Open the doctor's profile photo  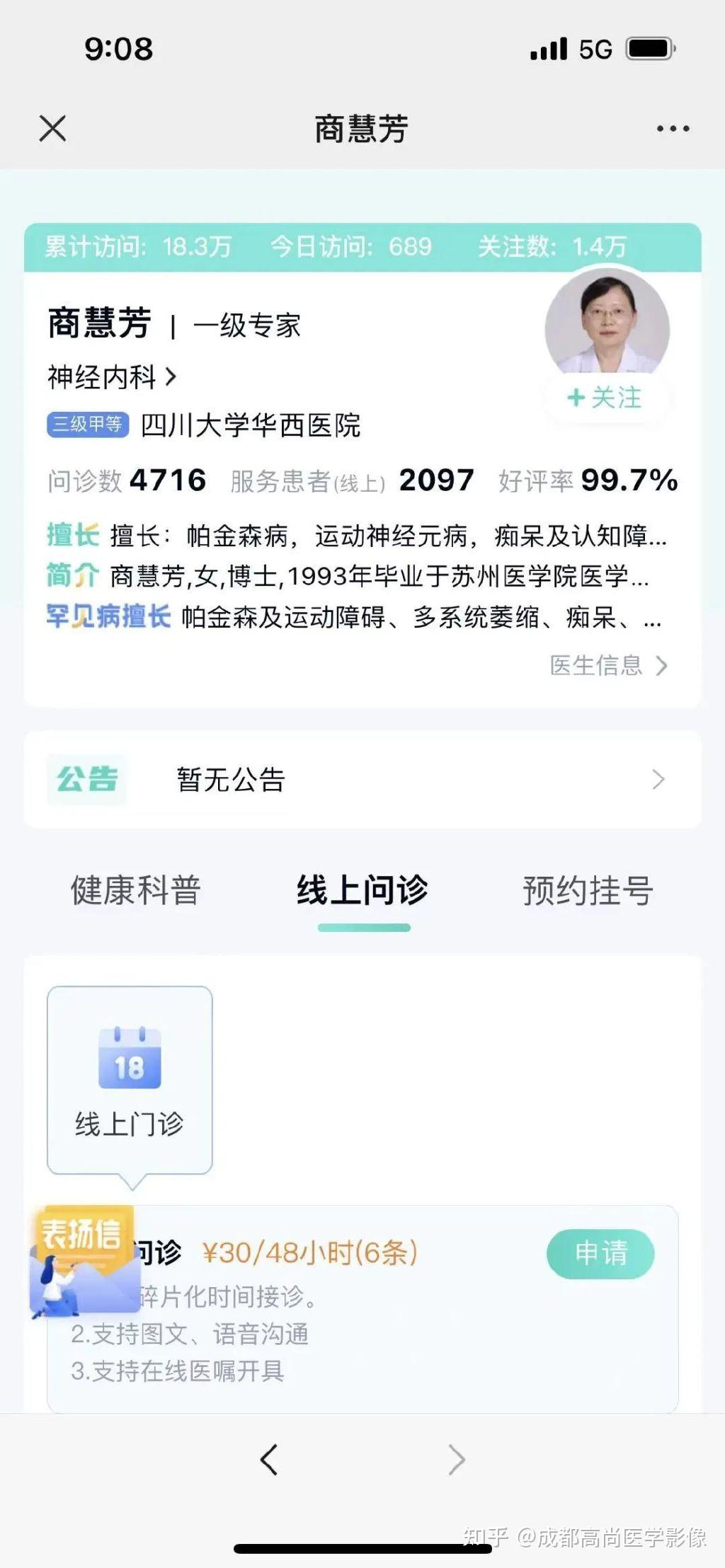(607, 325)
